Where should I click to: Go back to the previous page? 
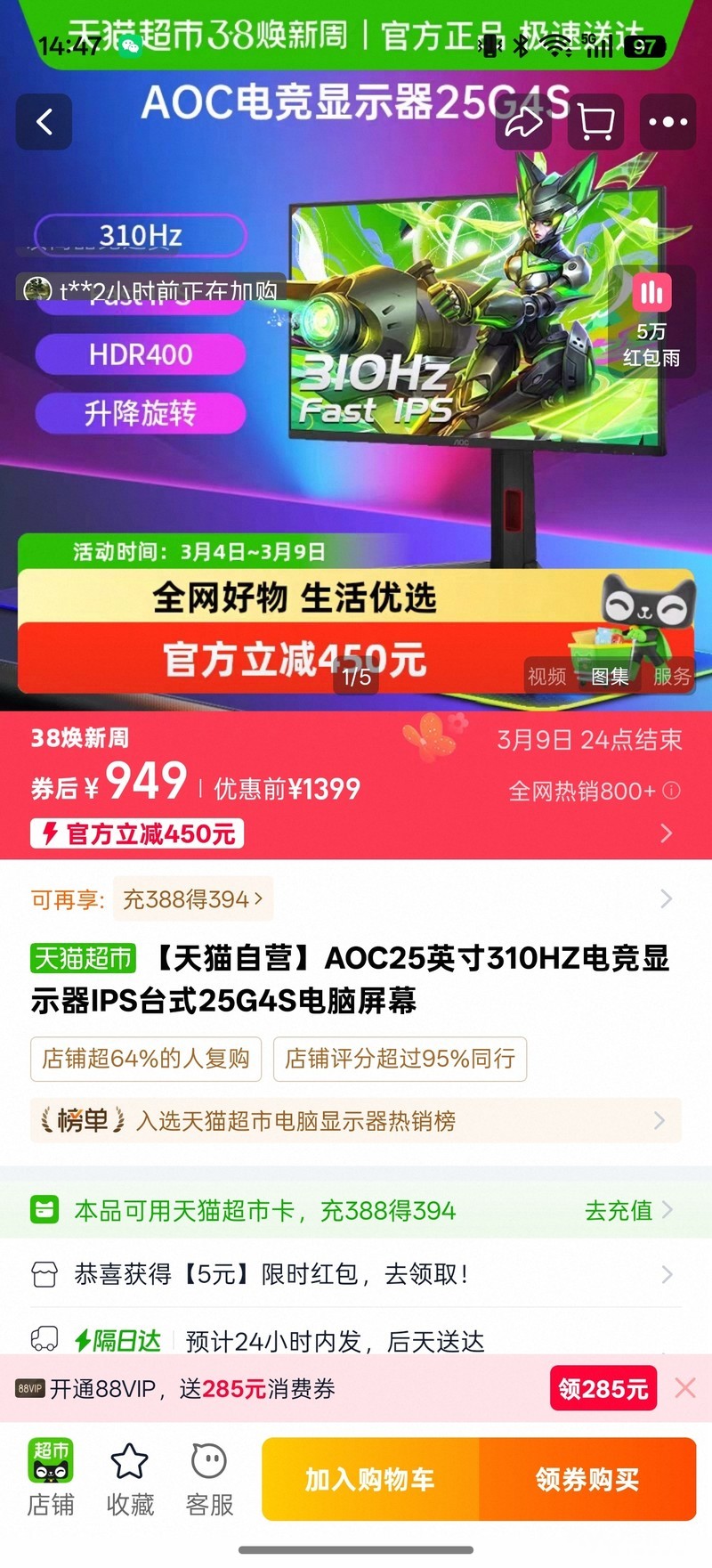(x=44, y=122)
